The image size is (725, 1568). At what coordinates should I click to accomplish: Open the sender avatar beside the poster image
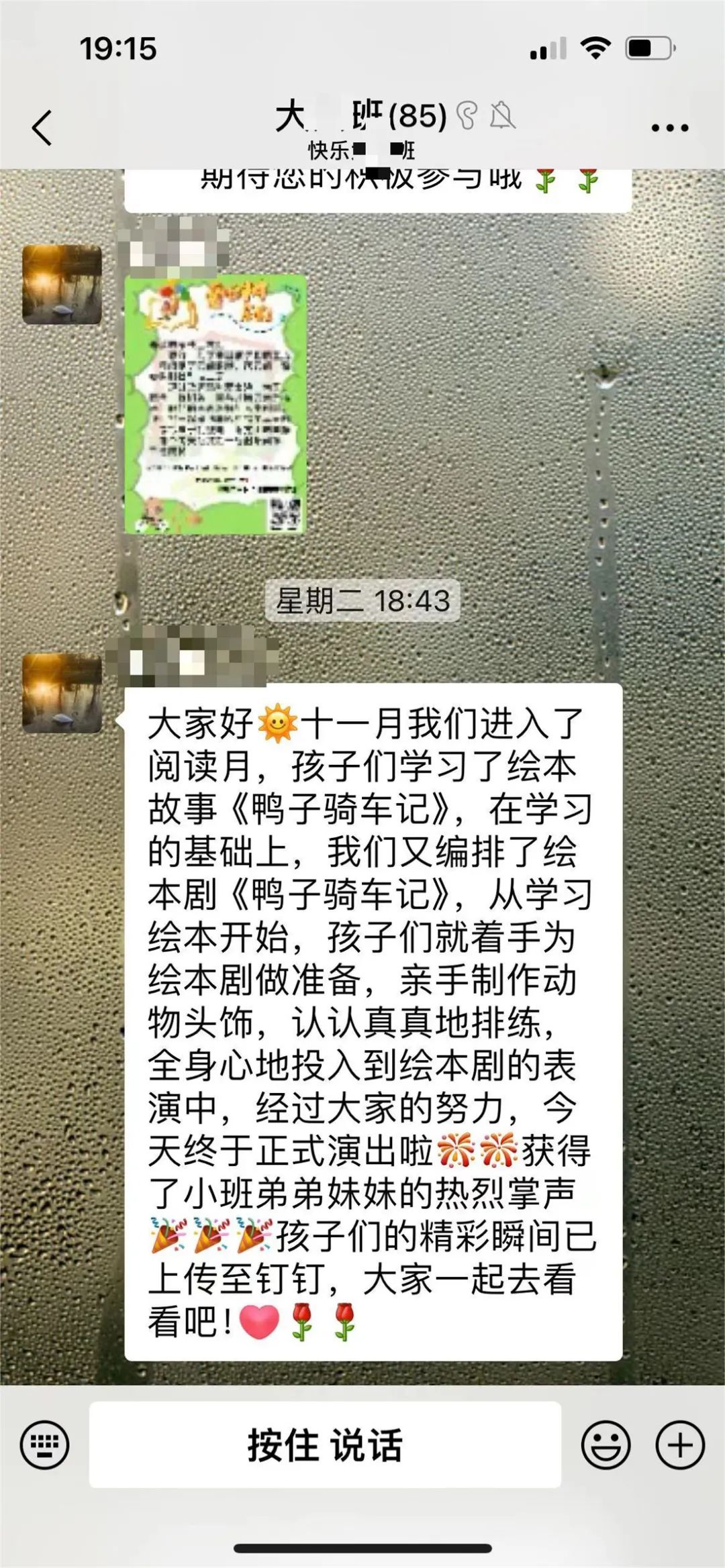(x=62, y=285)
